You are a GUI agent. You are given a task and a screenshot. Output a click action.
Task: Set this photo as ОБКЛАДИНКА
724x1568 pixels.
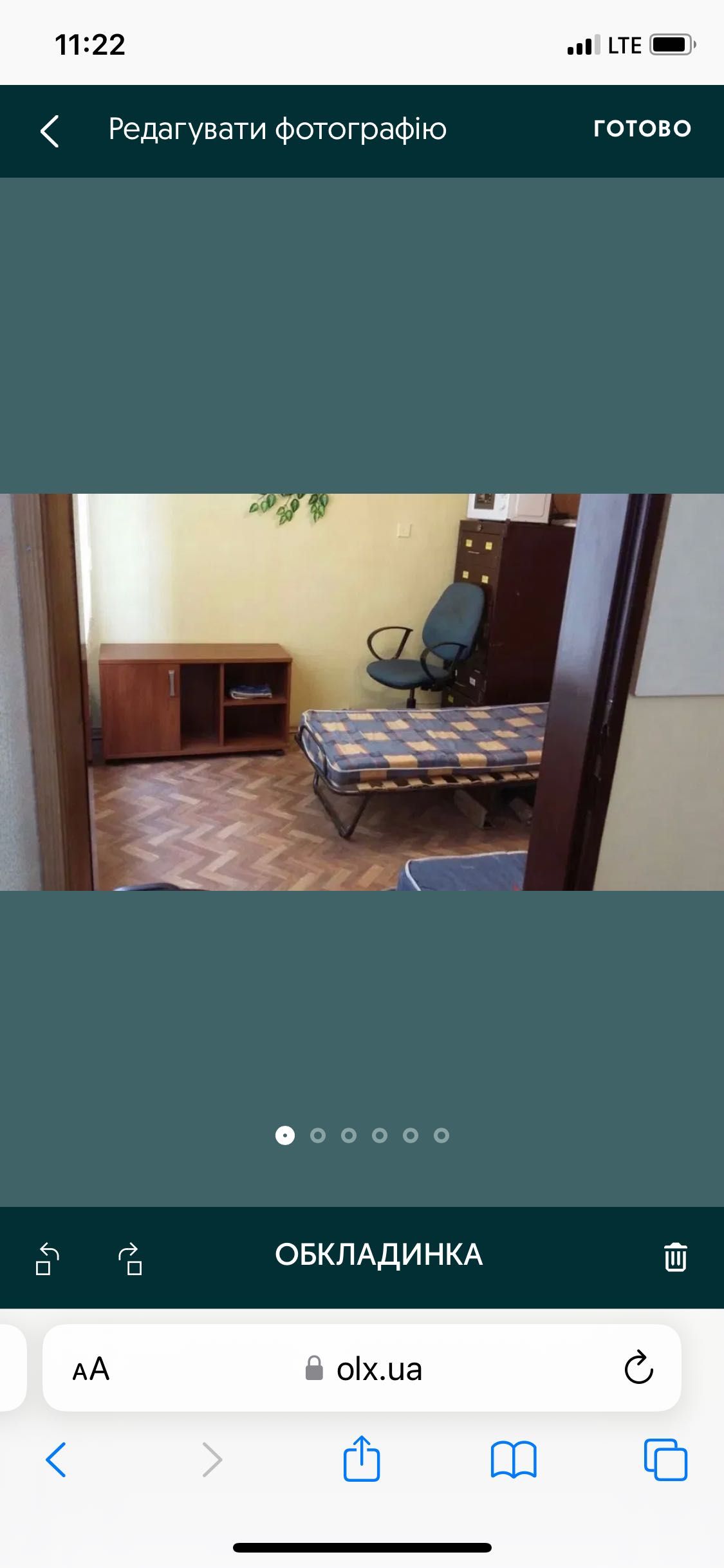tap(378, 1255)
